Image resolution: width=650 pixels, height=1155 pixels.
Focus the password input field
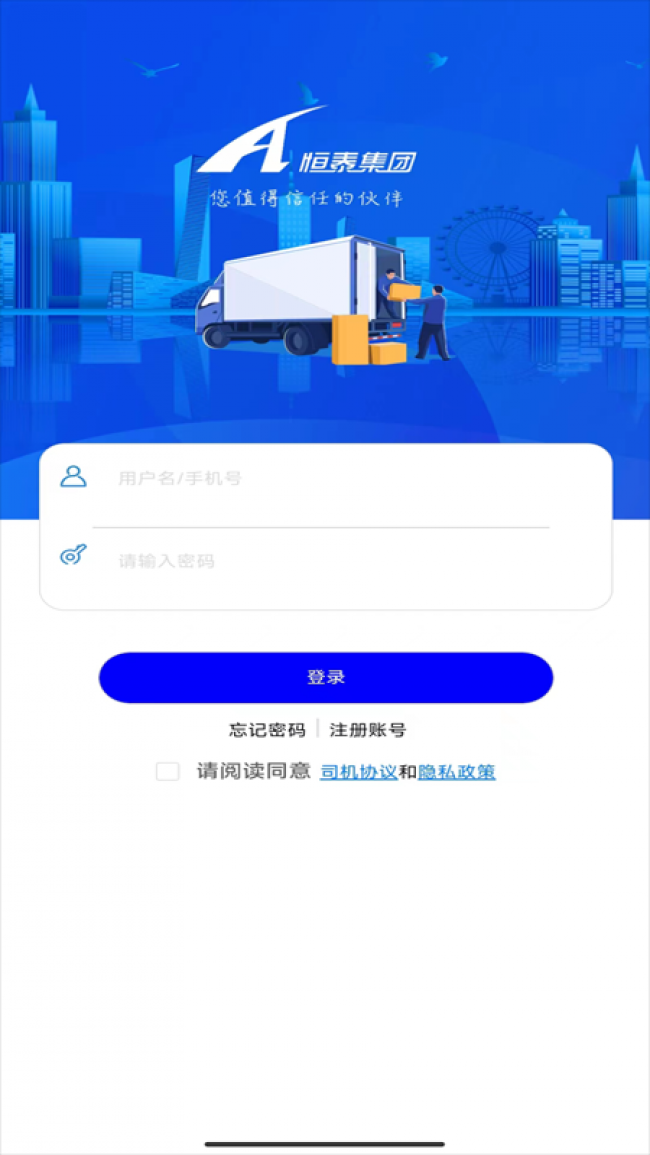click(330, 561)
